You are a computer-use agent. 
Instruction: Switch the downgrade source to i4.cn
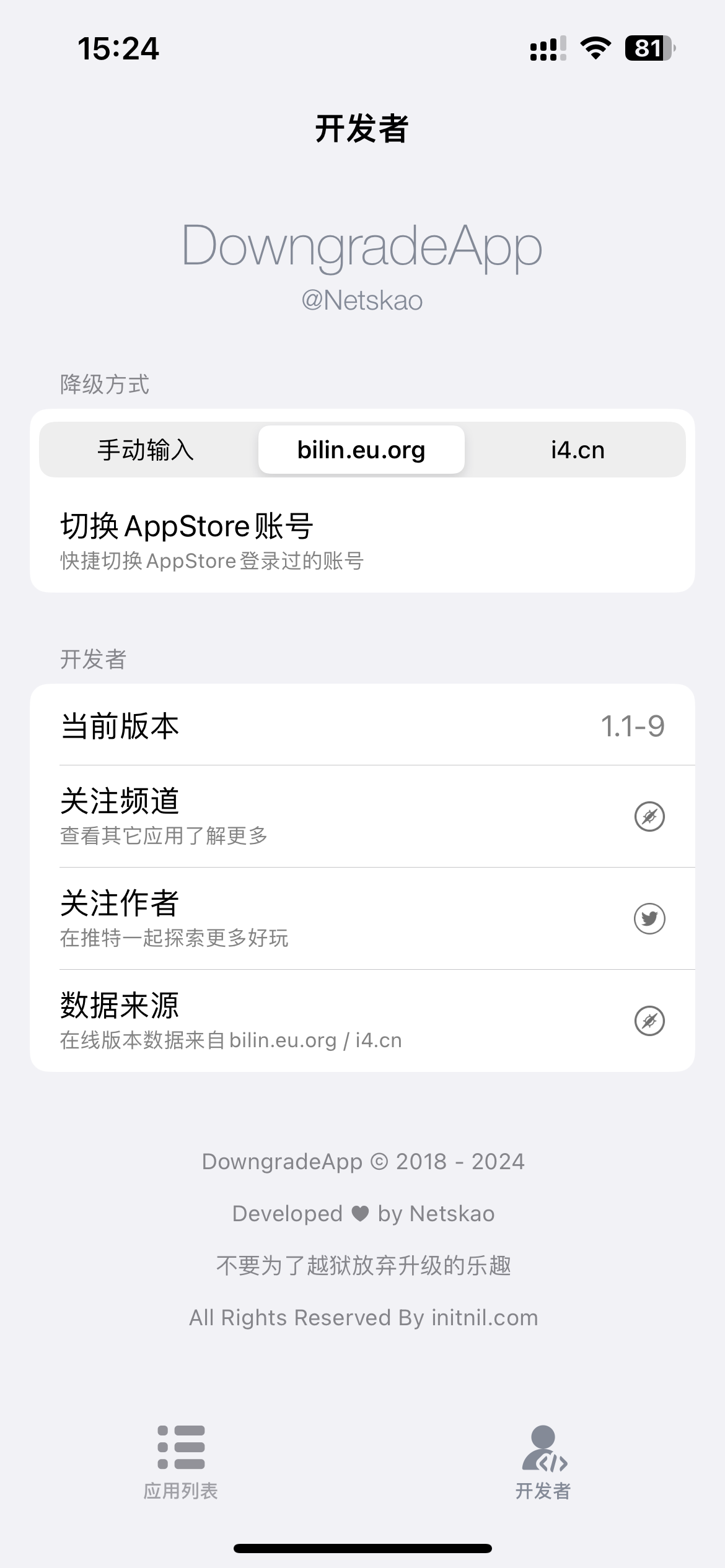click(578, 450)
